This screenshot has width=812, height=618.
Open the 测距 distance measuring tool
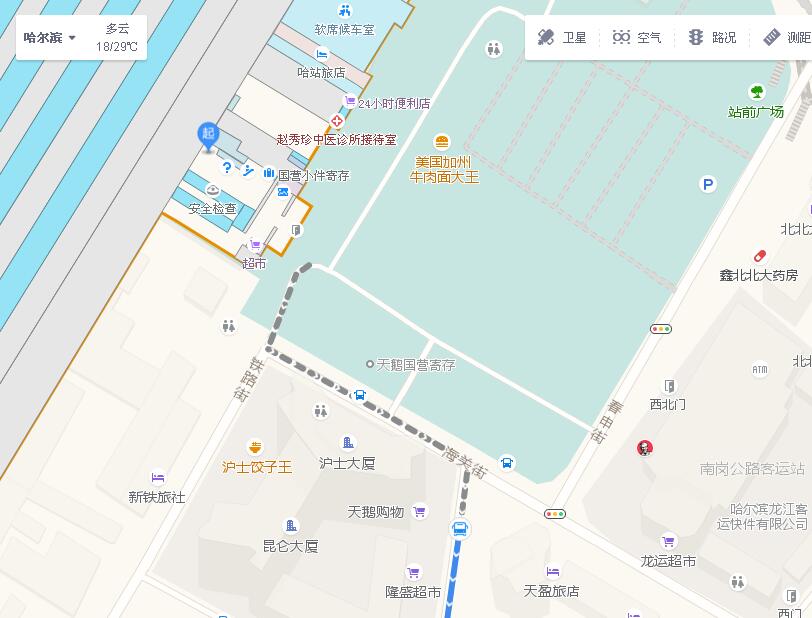point(787,38)
